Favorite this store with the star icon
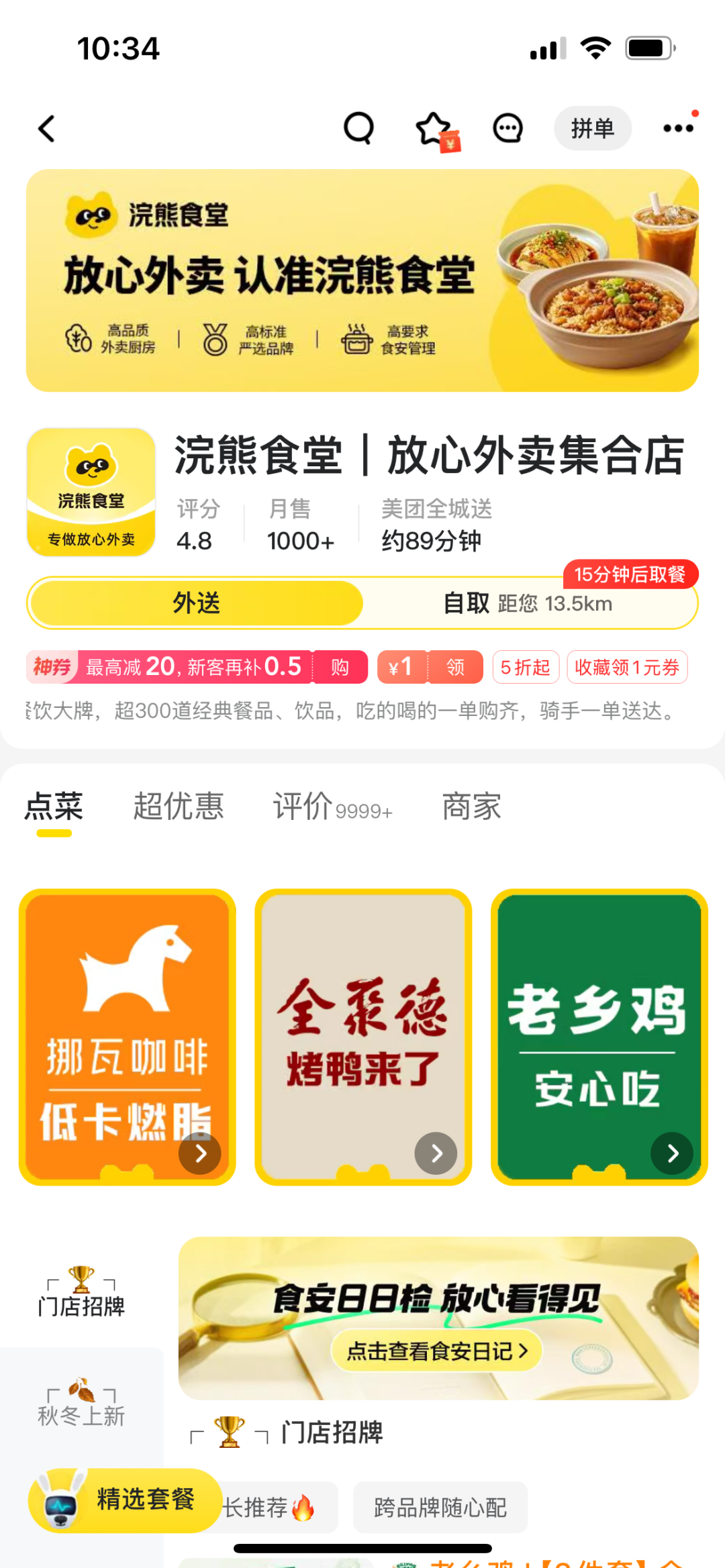 [434, 127]
